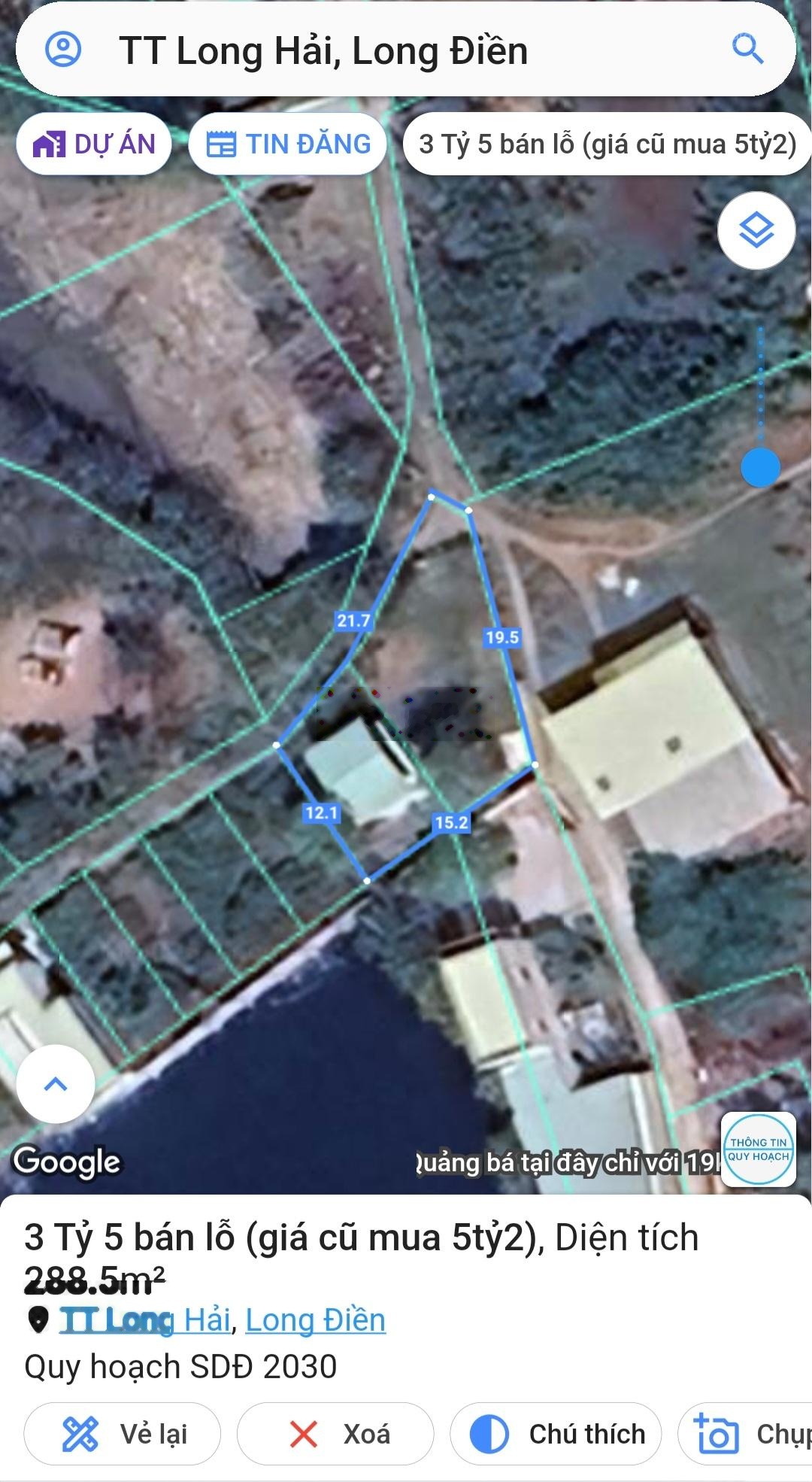812x1482 pixels.
Task: Open Chú thích legend
Action: tap(556, 1434)
